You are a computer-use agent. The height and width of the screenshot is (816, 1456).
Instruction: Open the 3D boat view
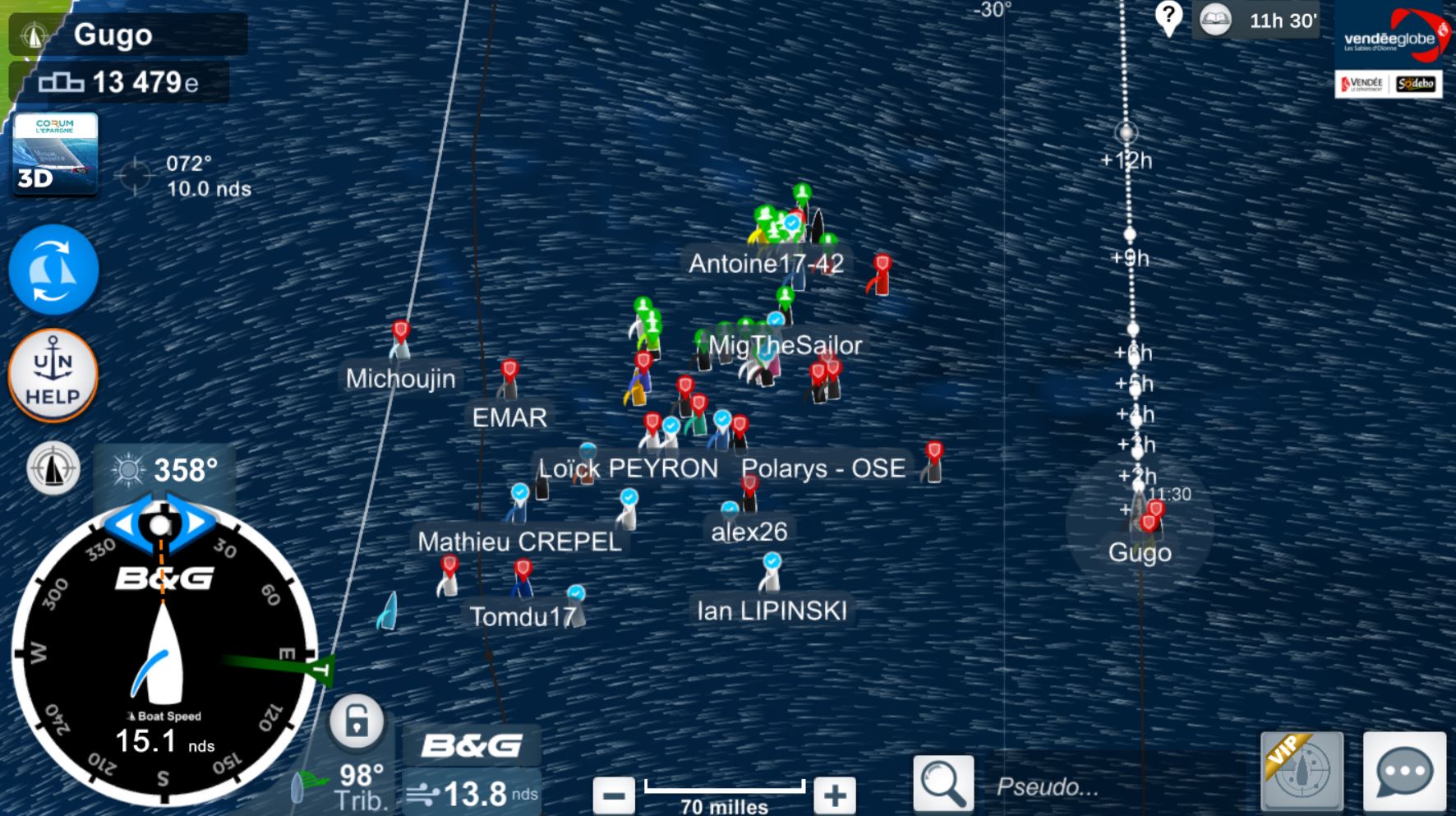tap(55, 155)
